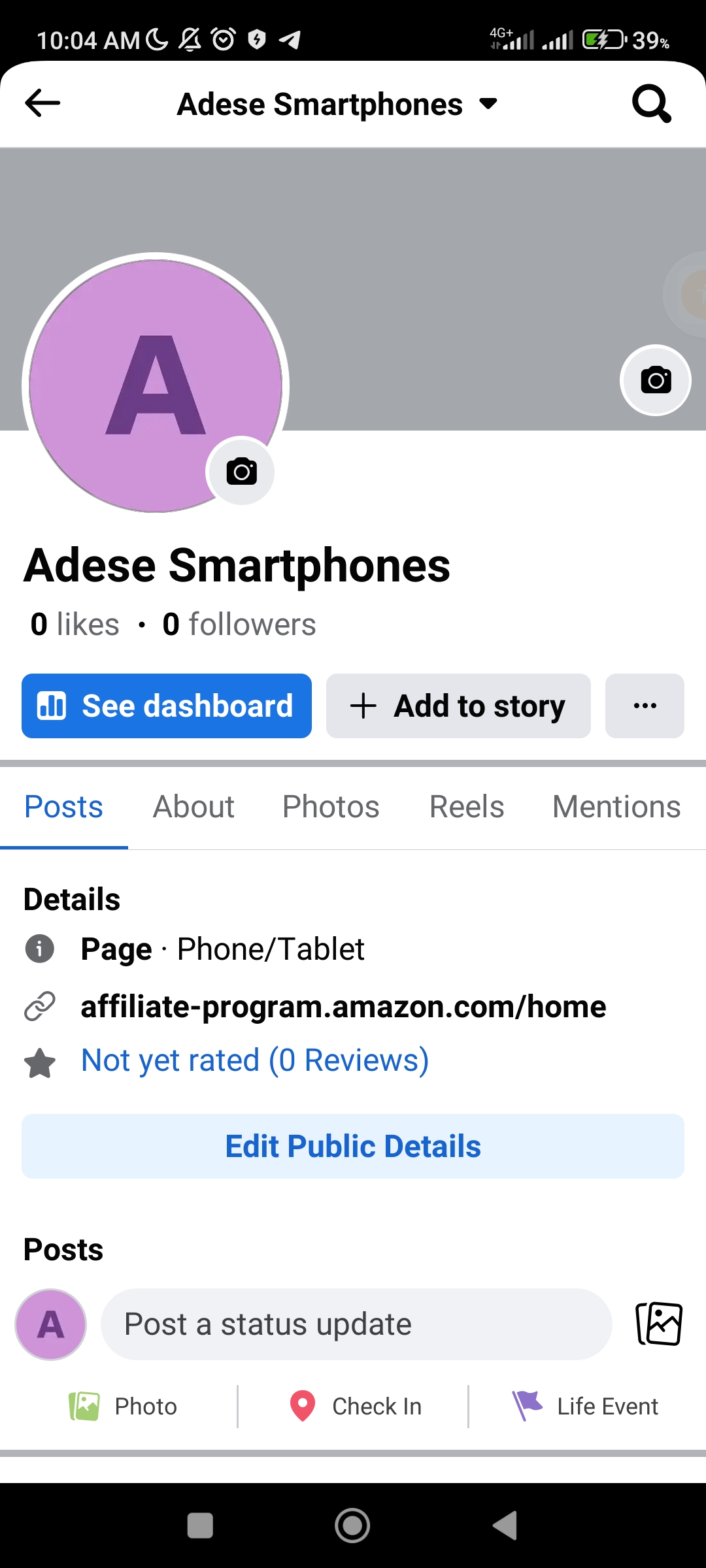Viewport: 706px width, 1568px height.
Task: Change the cover photo via camera icon
Action: 655,380
